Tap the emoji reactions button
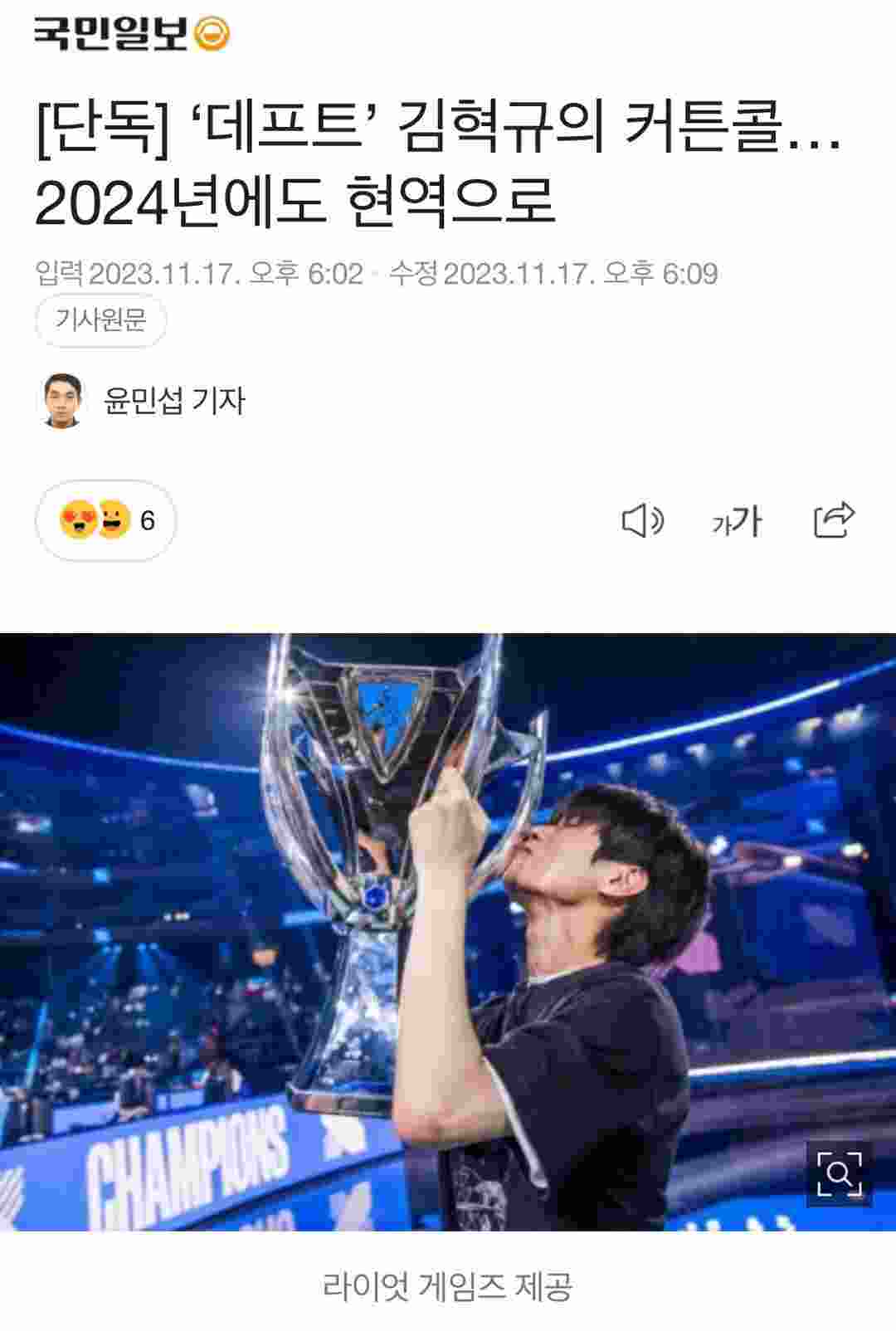The image size is (896, 1331). 105,521
